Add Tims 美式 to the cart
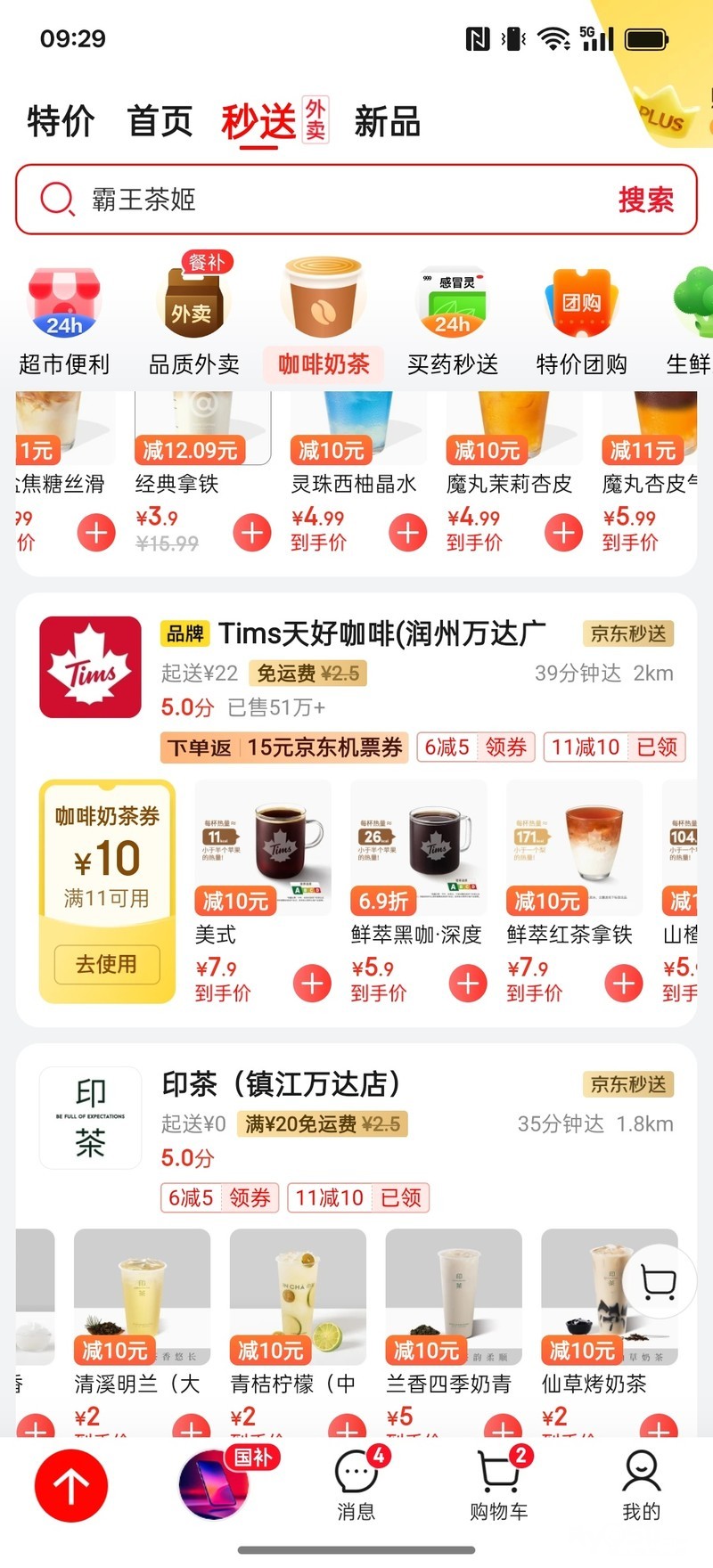713x1568 pixels. pos(312,984)
